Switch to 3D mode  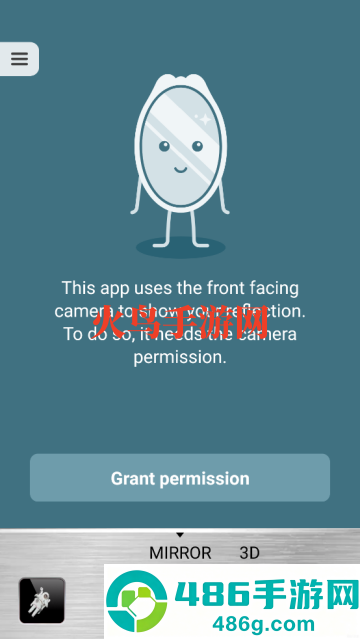(x=250, y=553)
